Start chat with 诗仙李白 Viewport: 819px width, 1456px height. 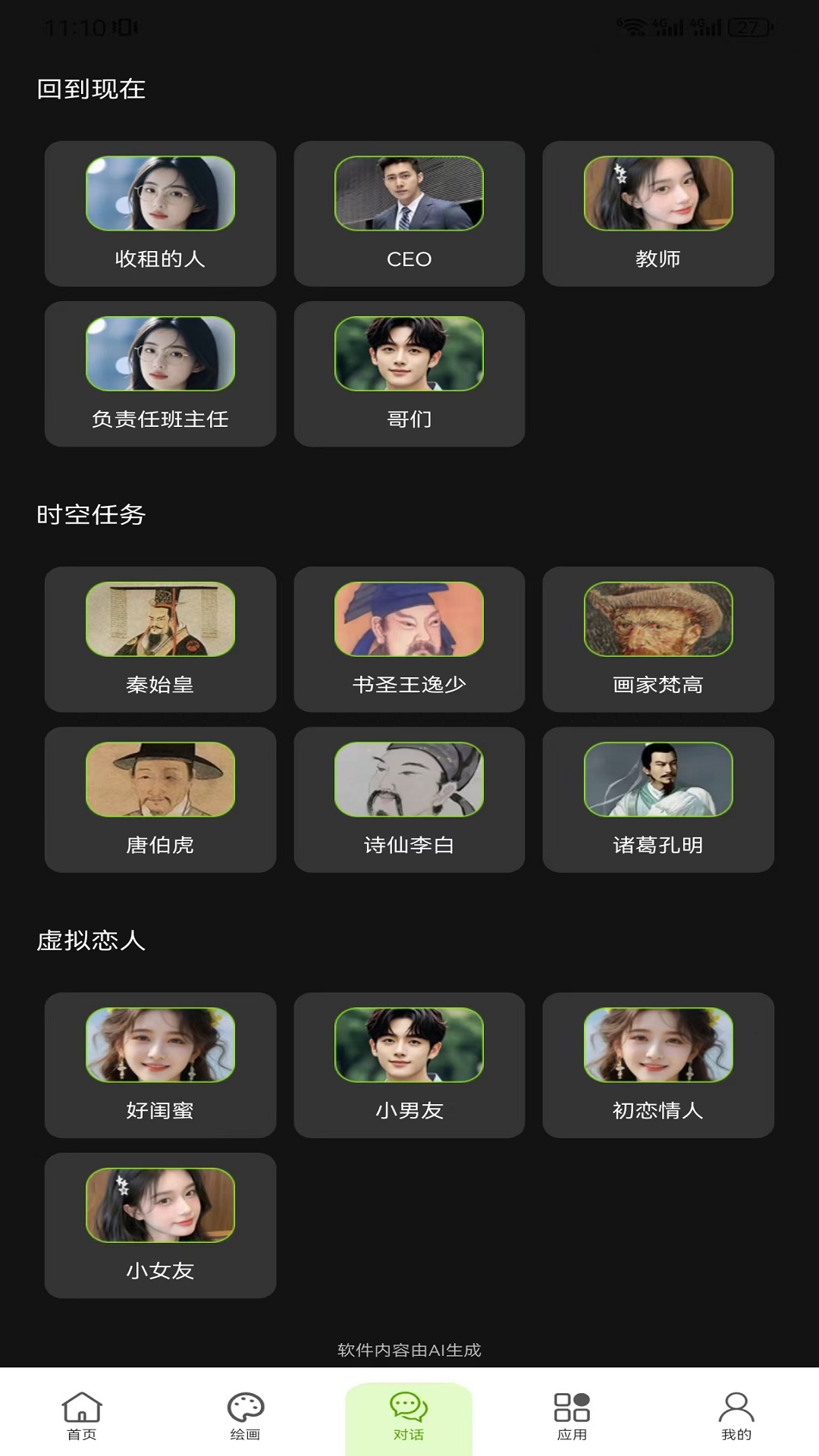pos(409,802)
